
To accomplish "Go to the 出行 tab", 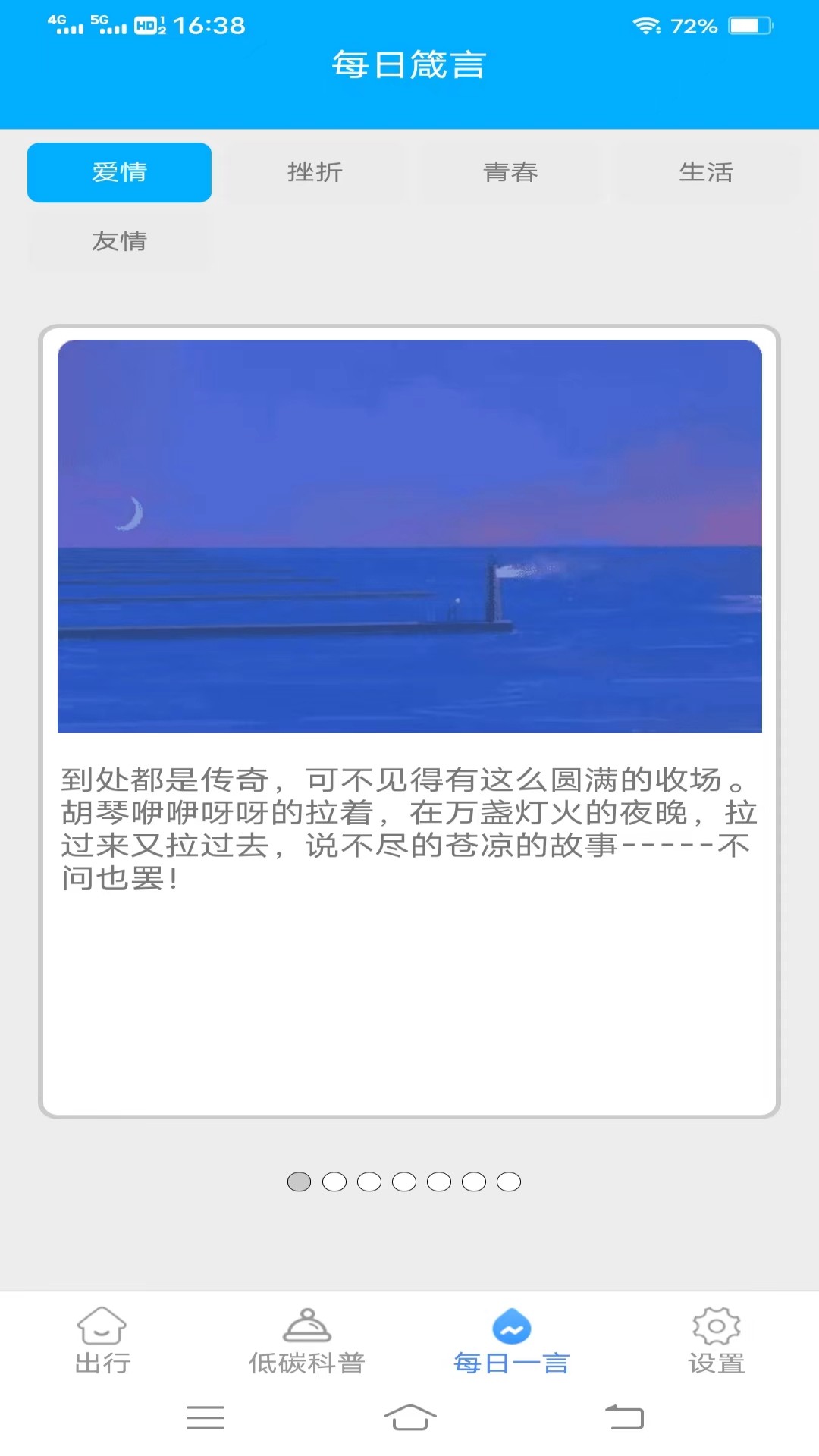I will click(x=102, y=1341).
